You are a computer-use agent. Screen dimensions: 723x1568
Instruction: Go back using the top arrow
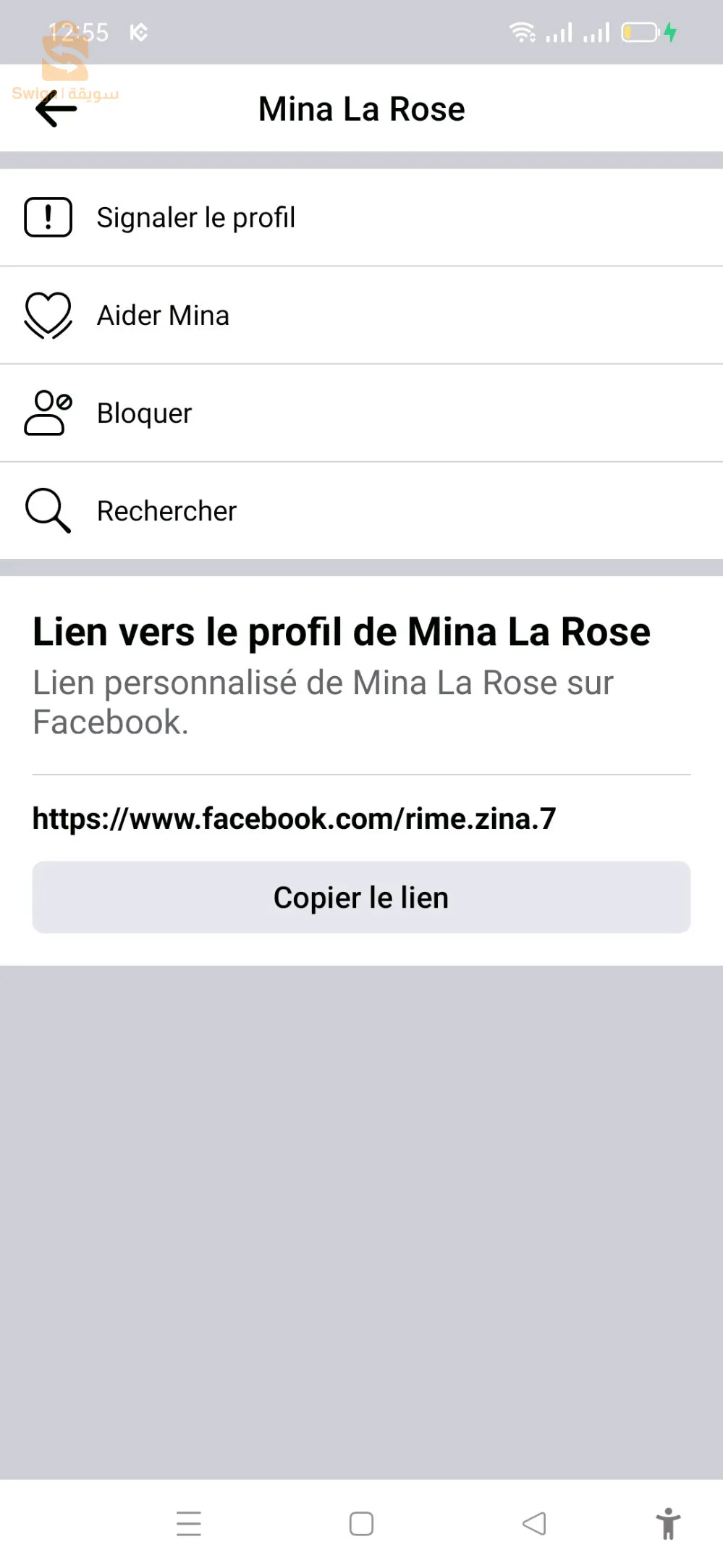pyautogui.click(x=56, y=111)
